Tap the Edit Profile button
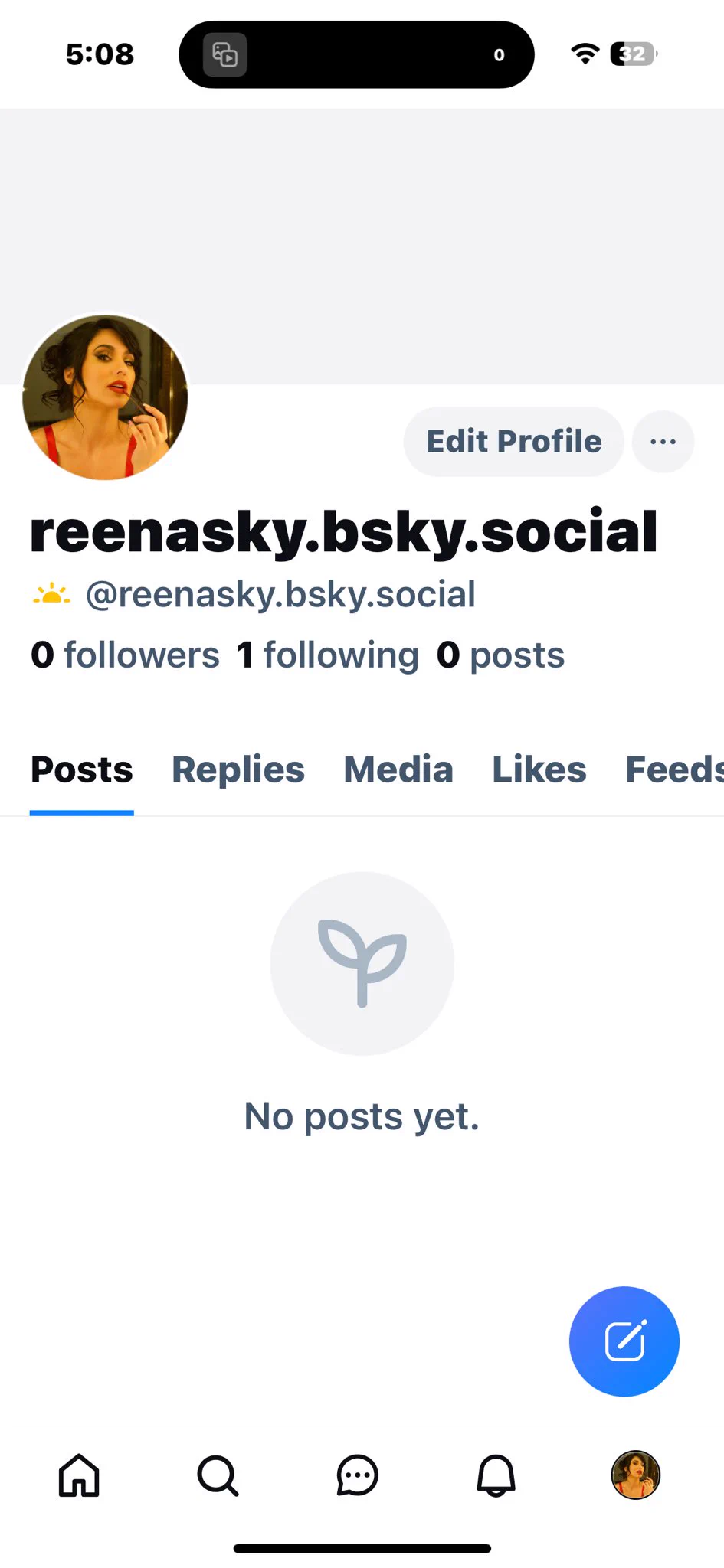Image resolution: width=724 pixels, height=1568 pixels. point(513,442)
